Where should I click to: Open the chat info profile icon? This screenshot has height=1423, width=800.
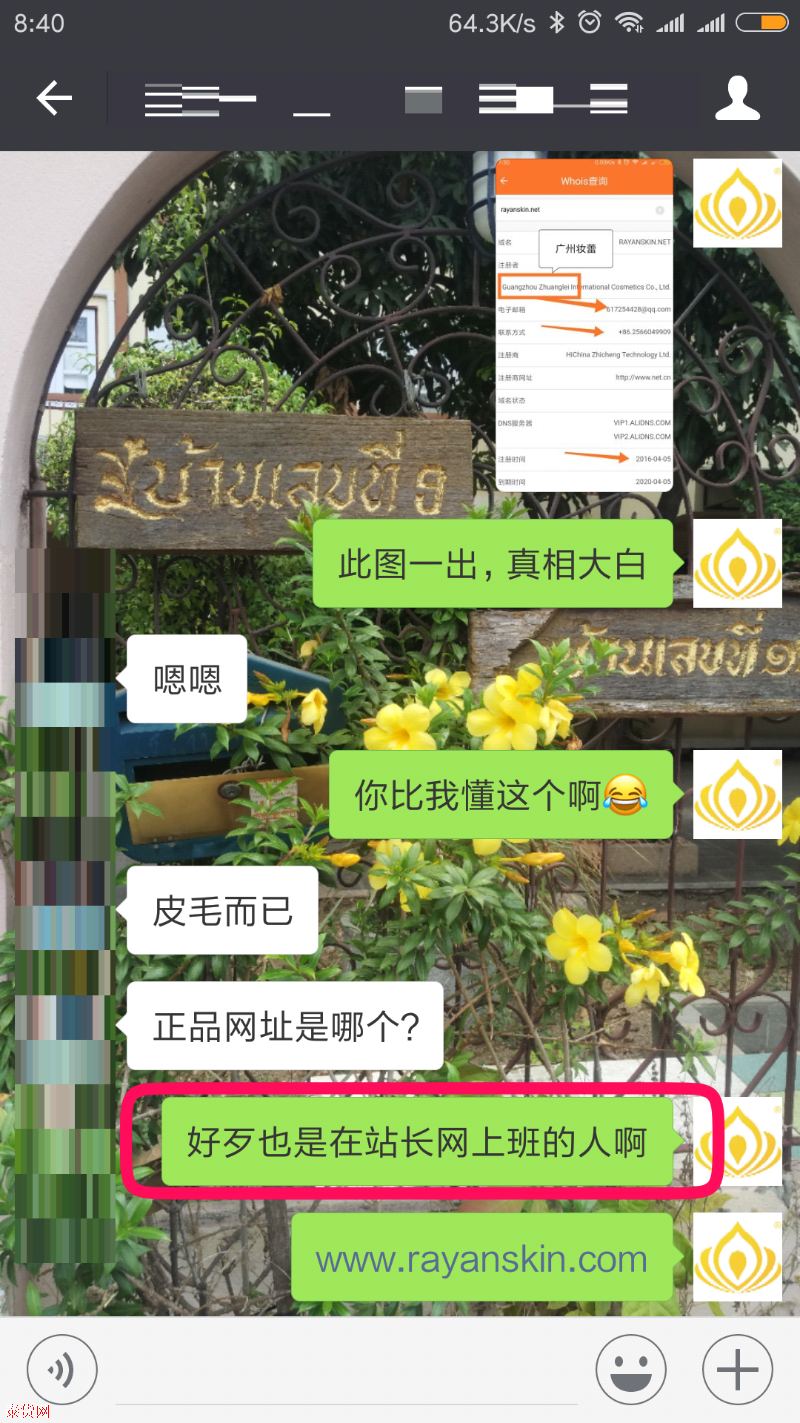click(x=737, y=98)
